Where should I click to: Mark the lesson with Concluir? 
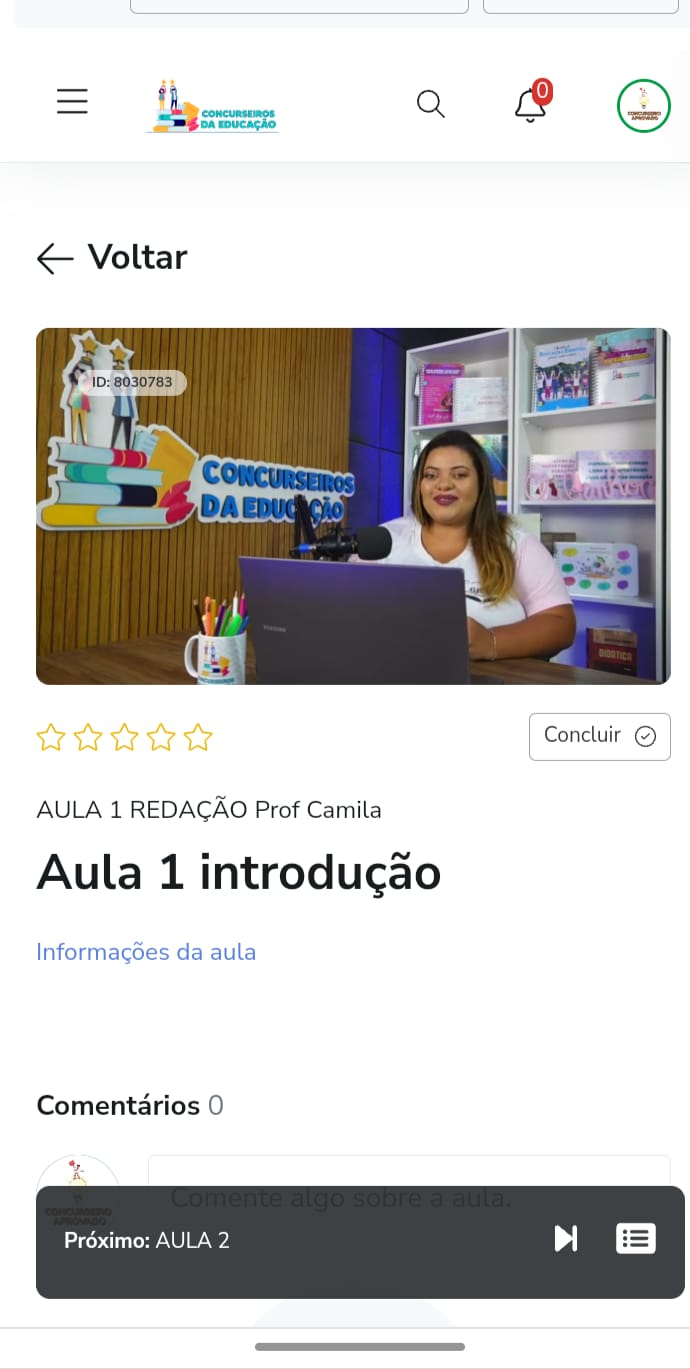click(x=599, y=736)
